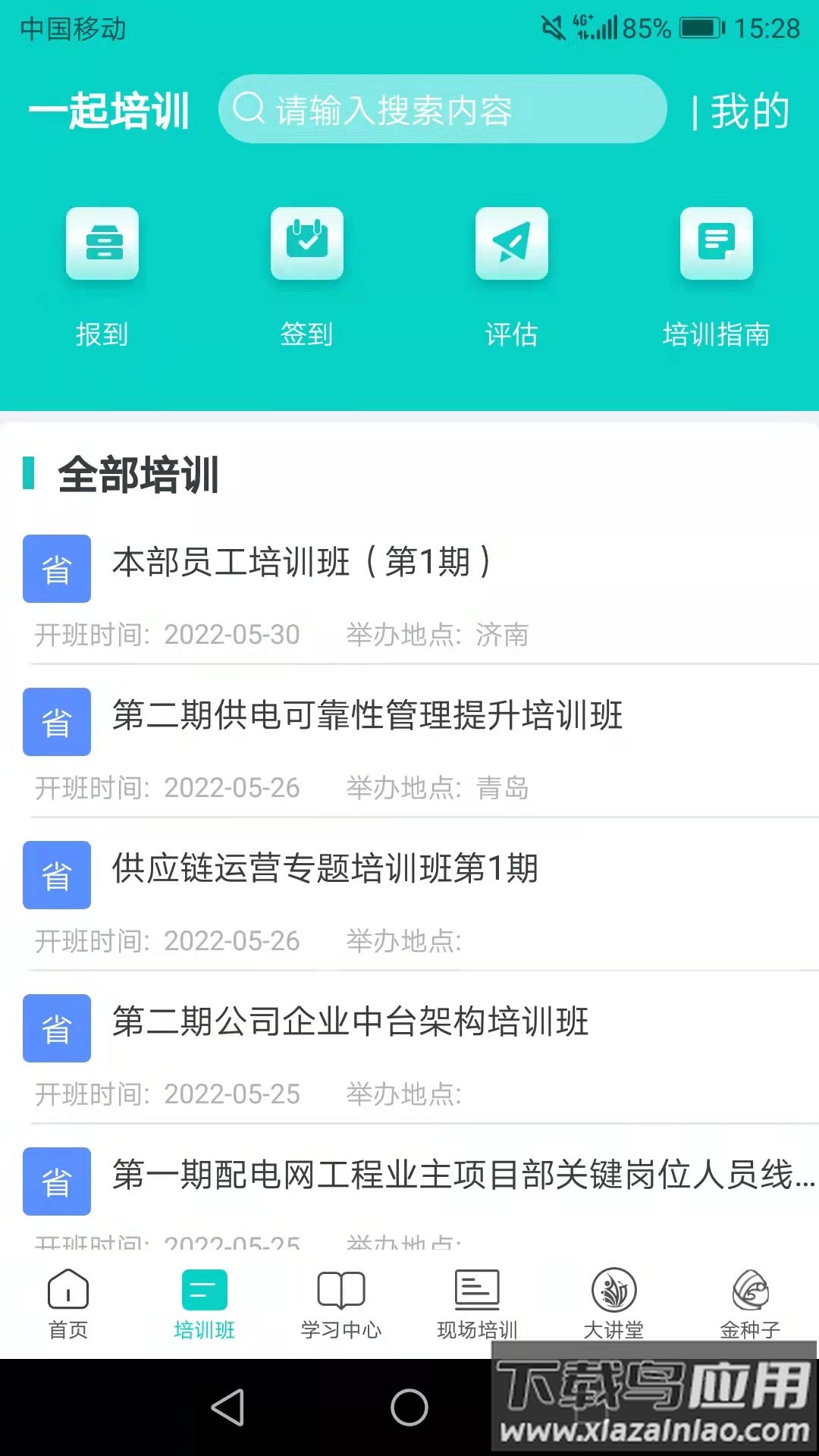This screenshot has width=819, height=1456.
Task: Open 第二期公司企业中台架构培训班 entry
Action: click(x=349, y=1024)
